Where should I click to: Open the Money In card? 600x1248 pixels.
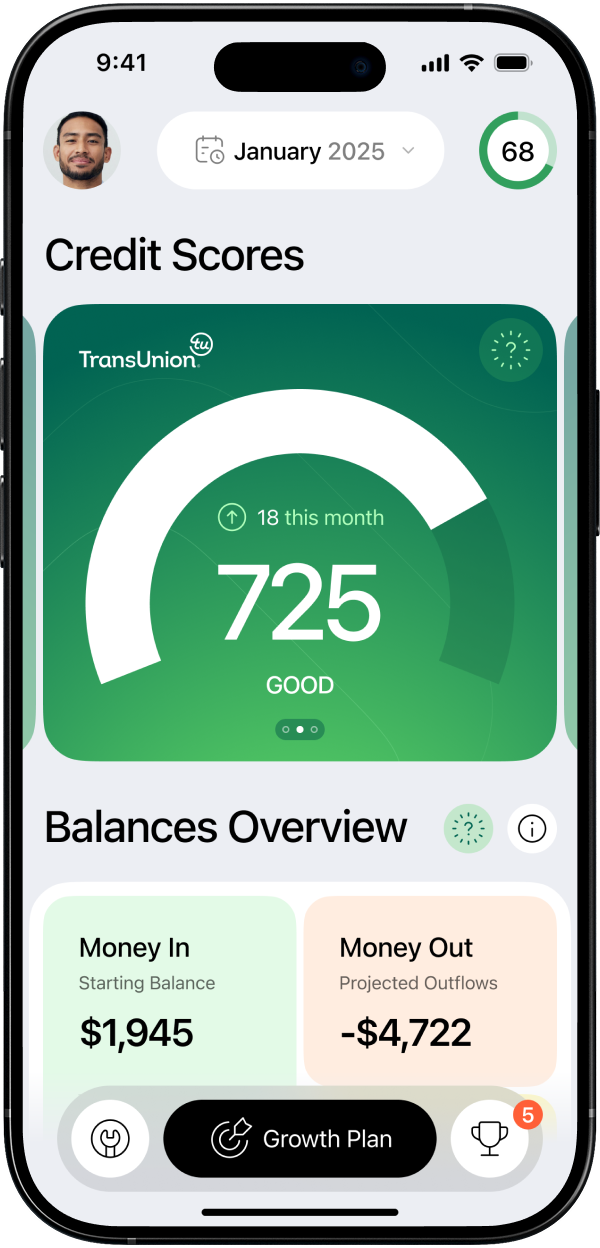[x=169, y=990]
